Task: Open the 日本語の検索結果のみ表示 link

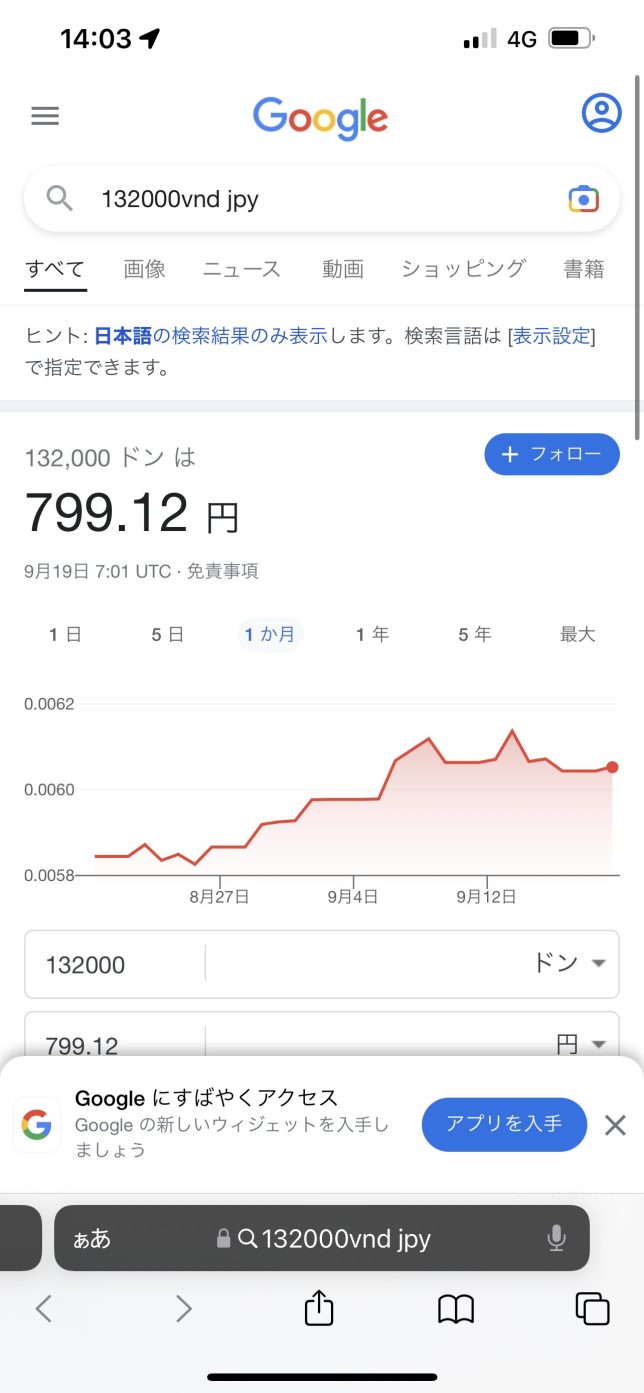Action: 211,337
